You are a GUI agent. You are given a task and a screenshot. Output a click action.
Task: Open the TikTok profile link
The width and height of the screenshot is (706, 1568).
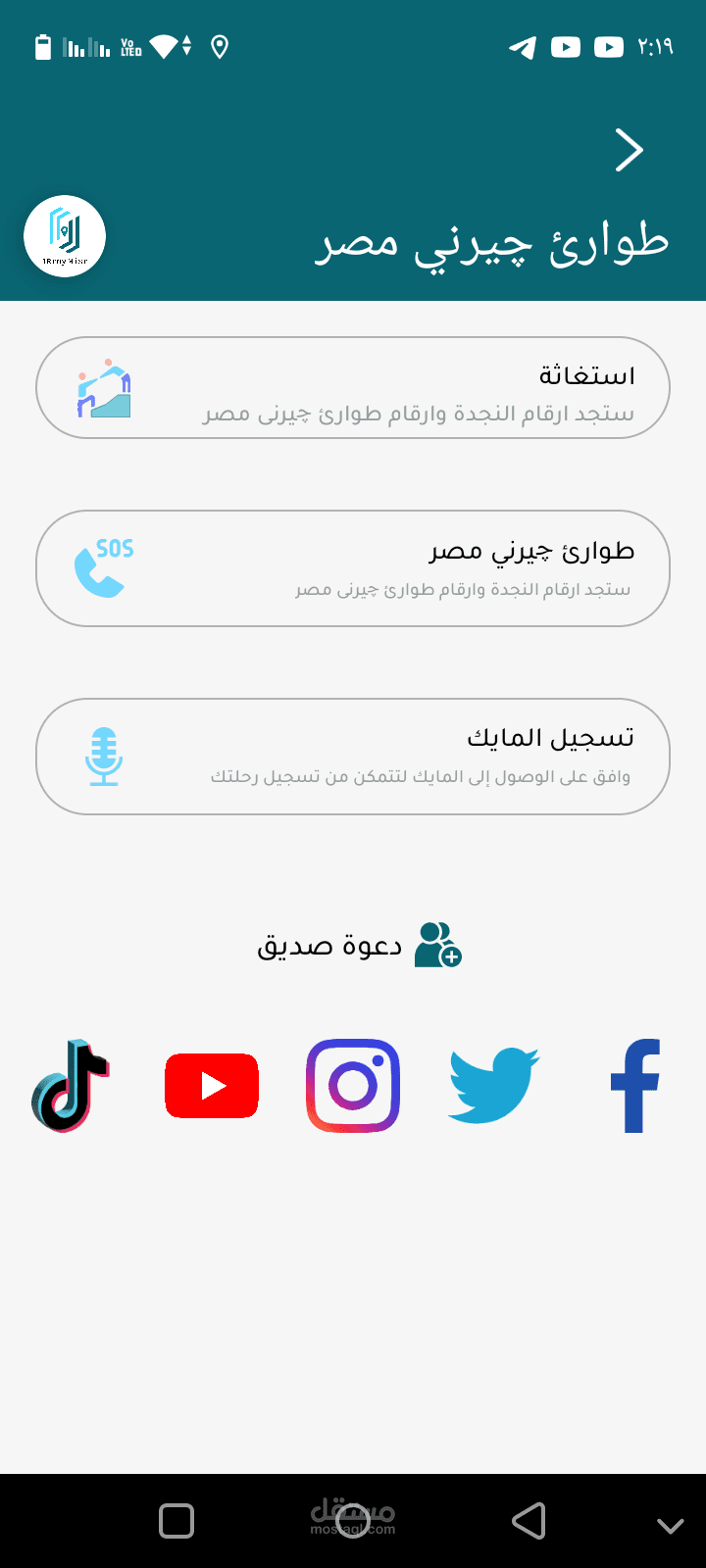pos(71,1086)
